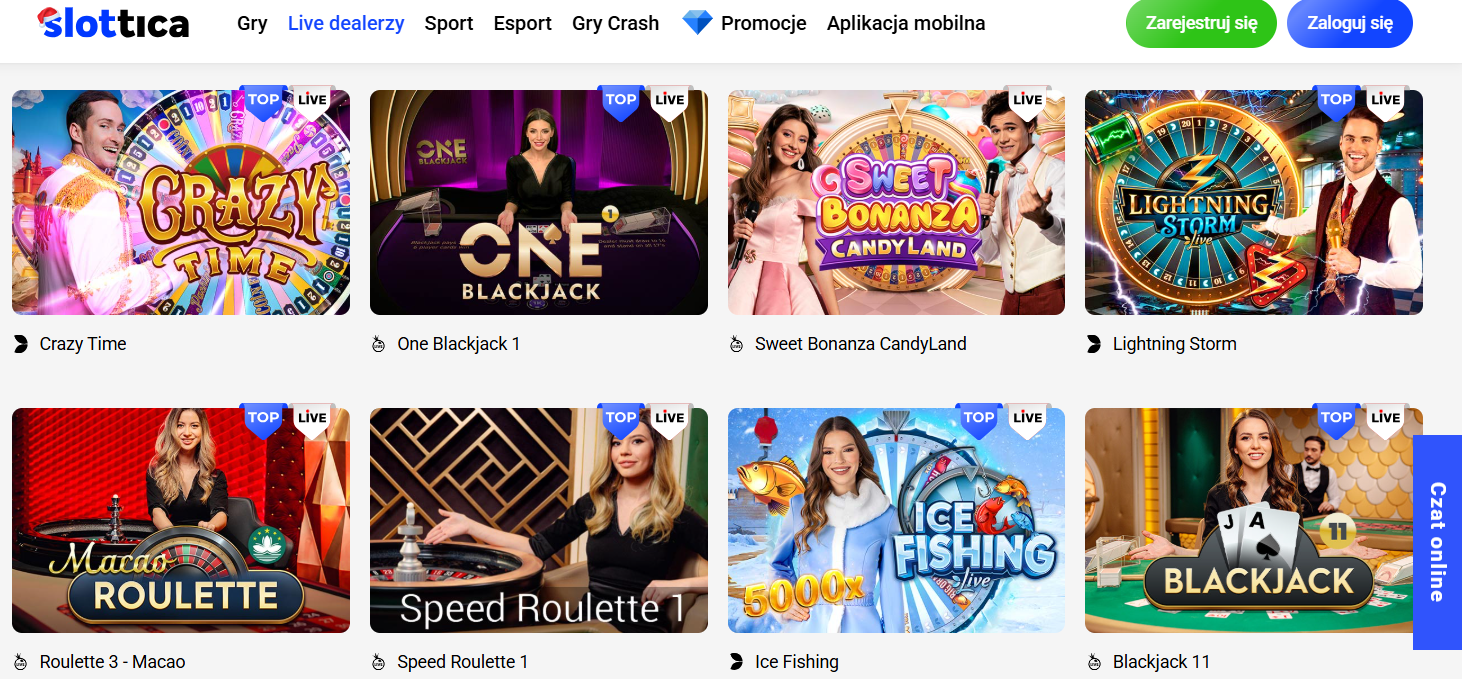The width and height of the screenshot is (1462, 679).
Task: Join Roulette 3 - Macao table
Action: [180, 520]
